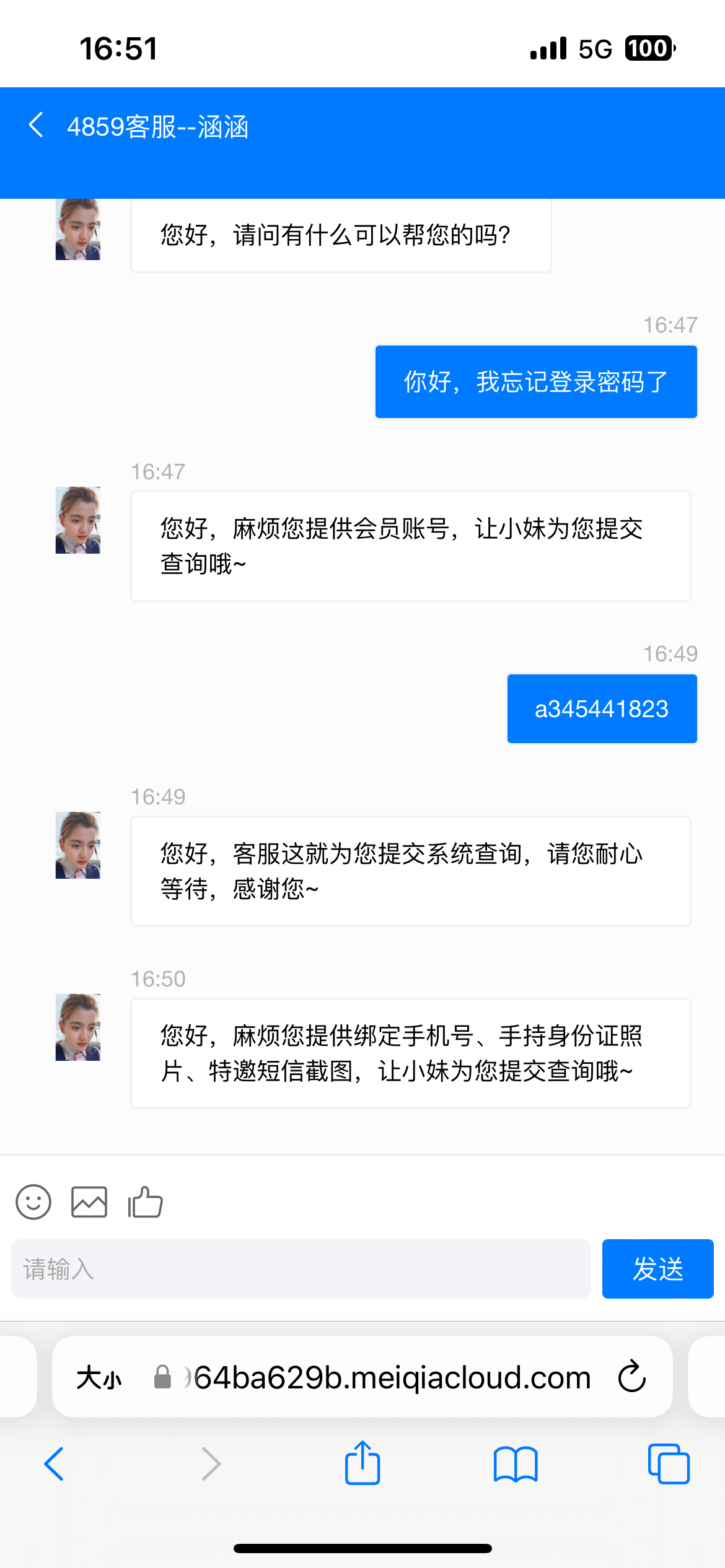The height and width of the screenshot is (1568, 725).
Task: Open Safari bookmarks
Action: point(516,1464)
